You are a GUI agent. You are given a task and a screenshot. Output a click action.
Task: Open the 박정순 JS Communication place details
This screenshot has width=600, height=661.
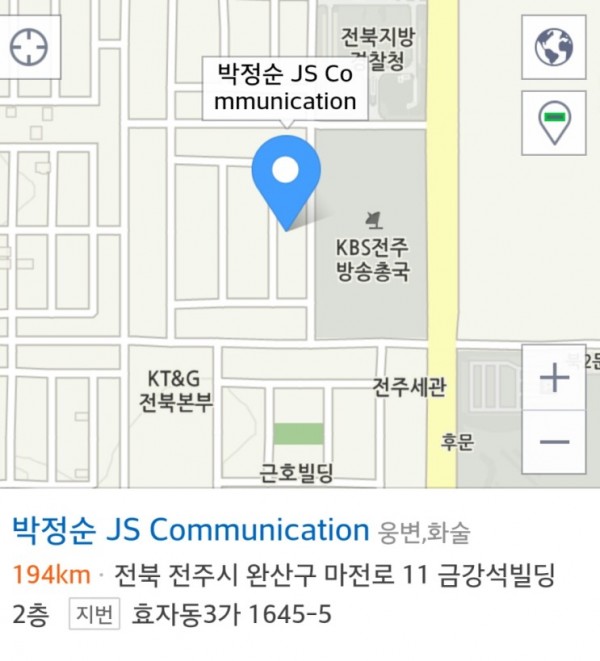(190, 529)
